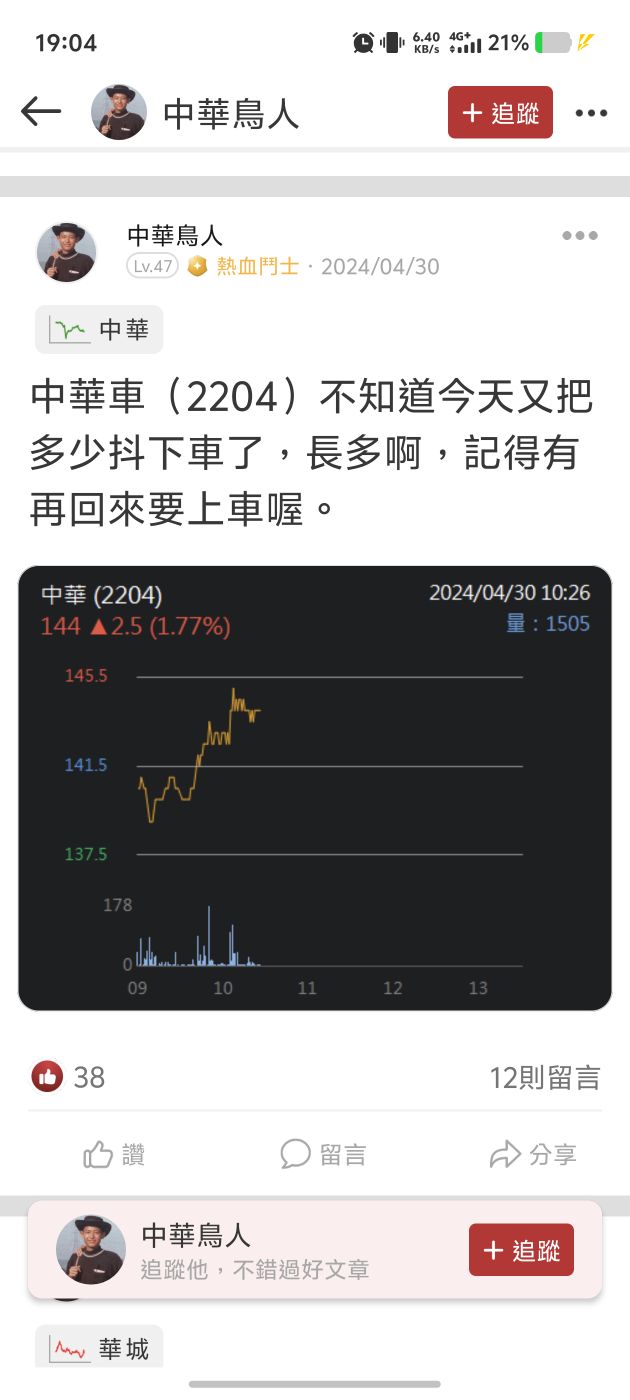Like this post with 讚
This screenshot has height=1400, width=630.
click(x=115, y=1155)
